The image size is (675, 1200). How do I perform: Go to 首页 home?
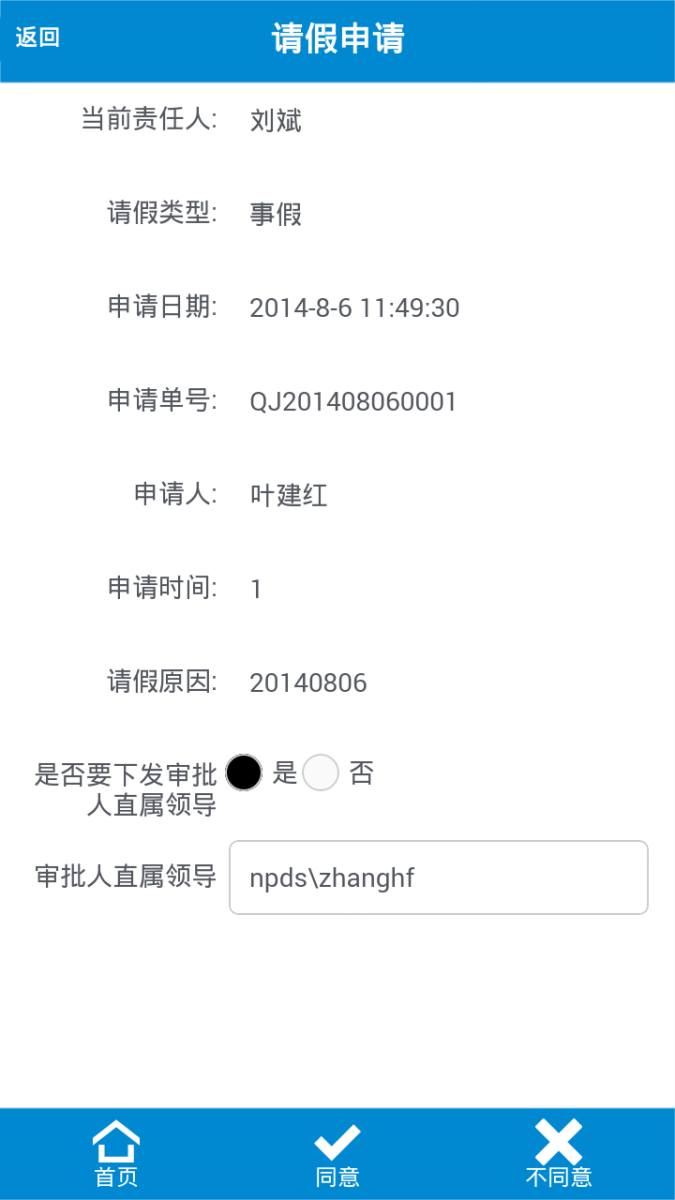116,1153
